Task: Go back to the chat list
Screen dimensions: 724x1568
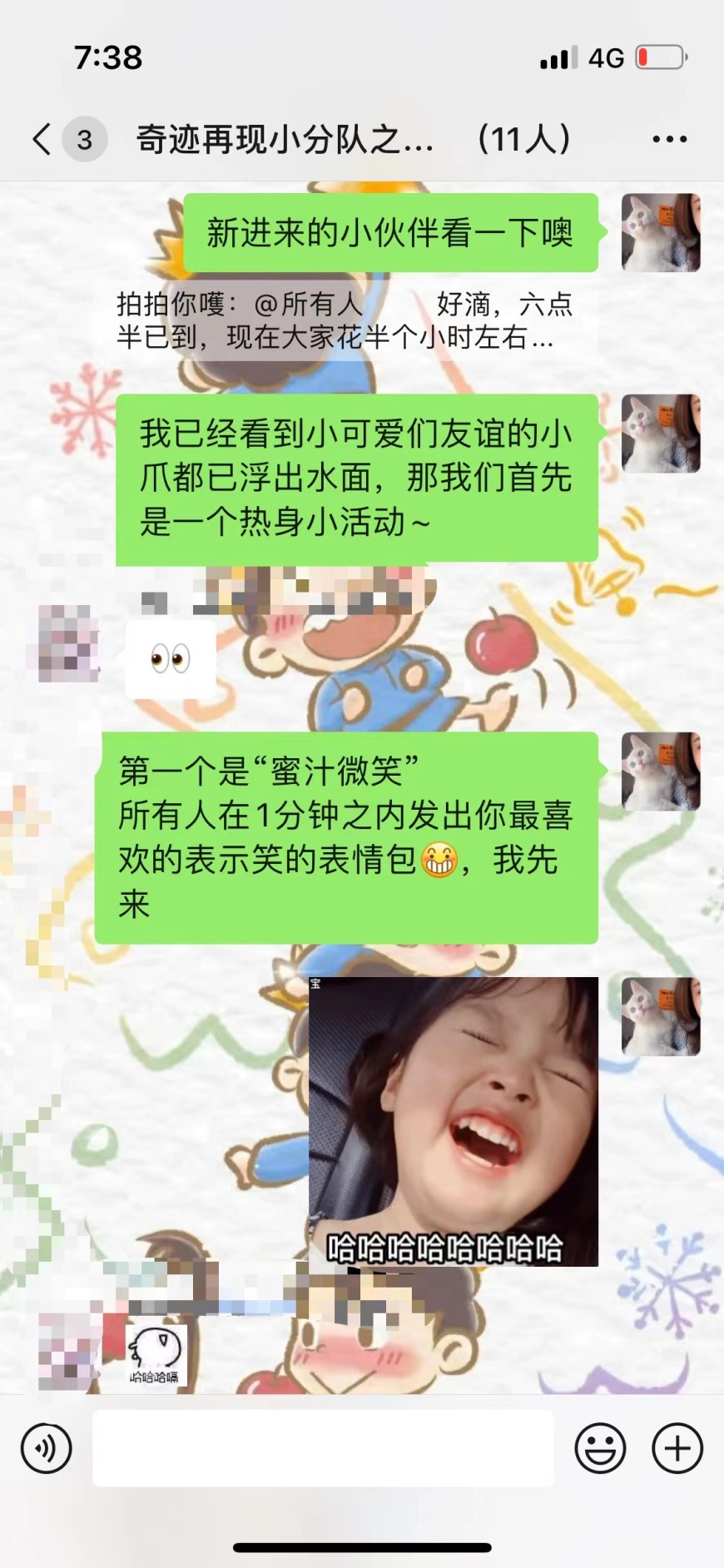Action: pos(43,139)
